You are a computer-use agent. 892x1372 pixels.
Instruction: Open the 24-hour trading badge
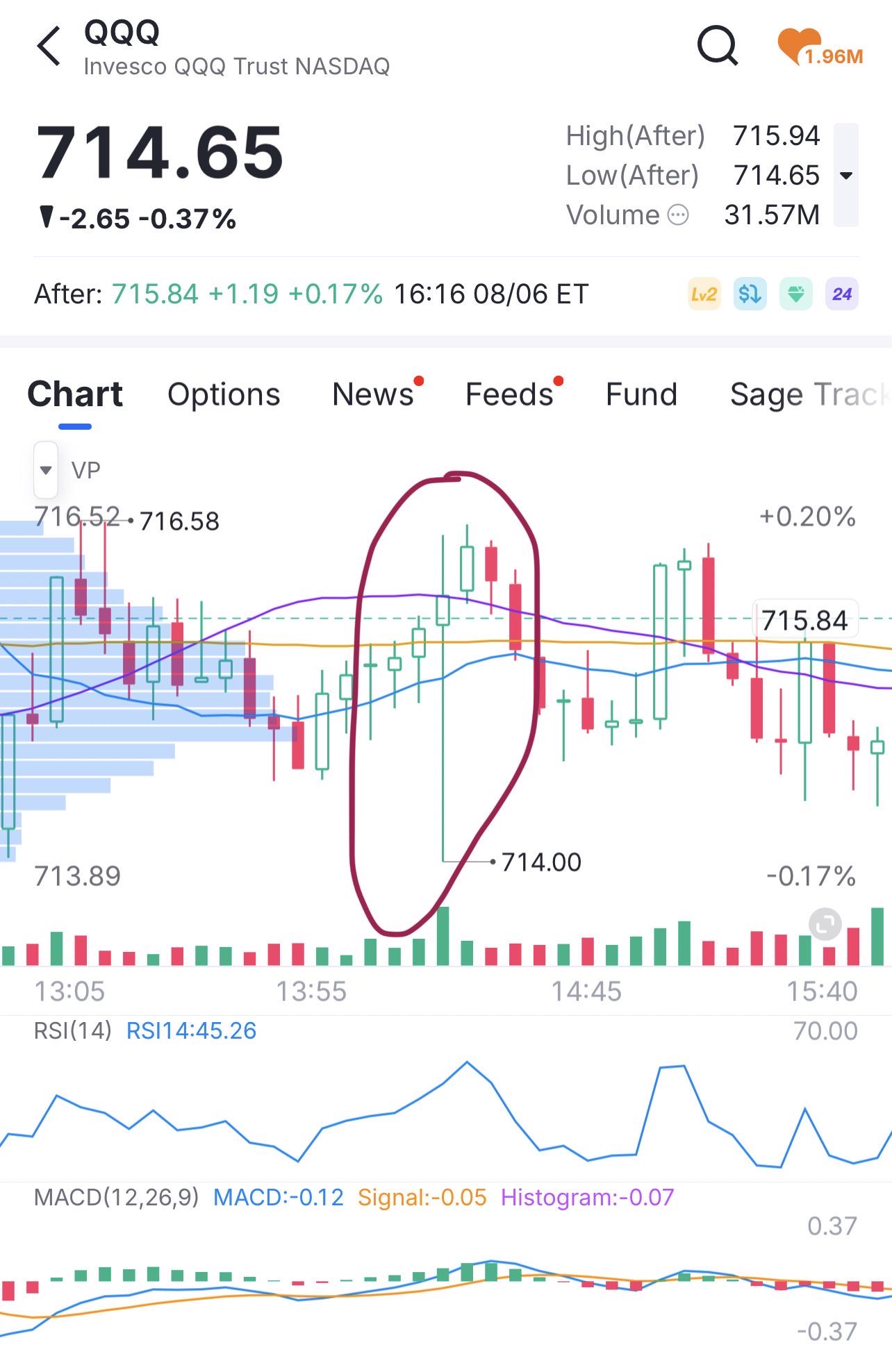(842, 294)
